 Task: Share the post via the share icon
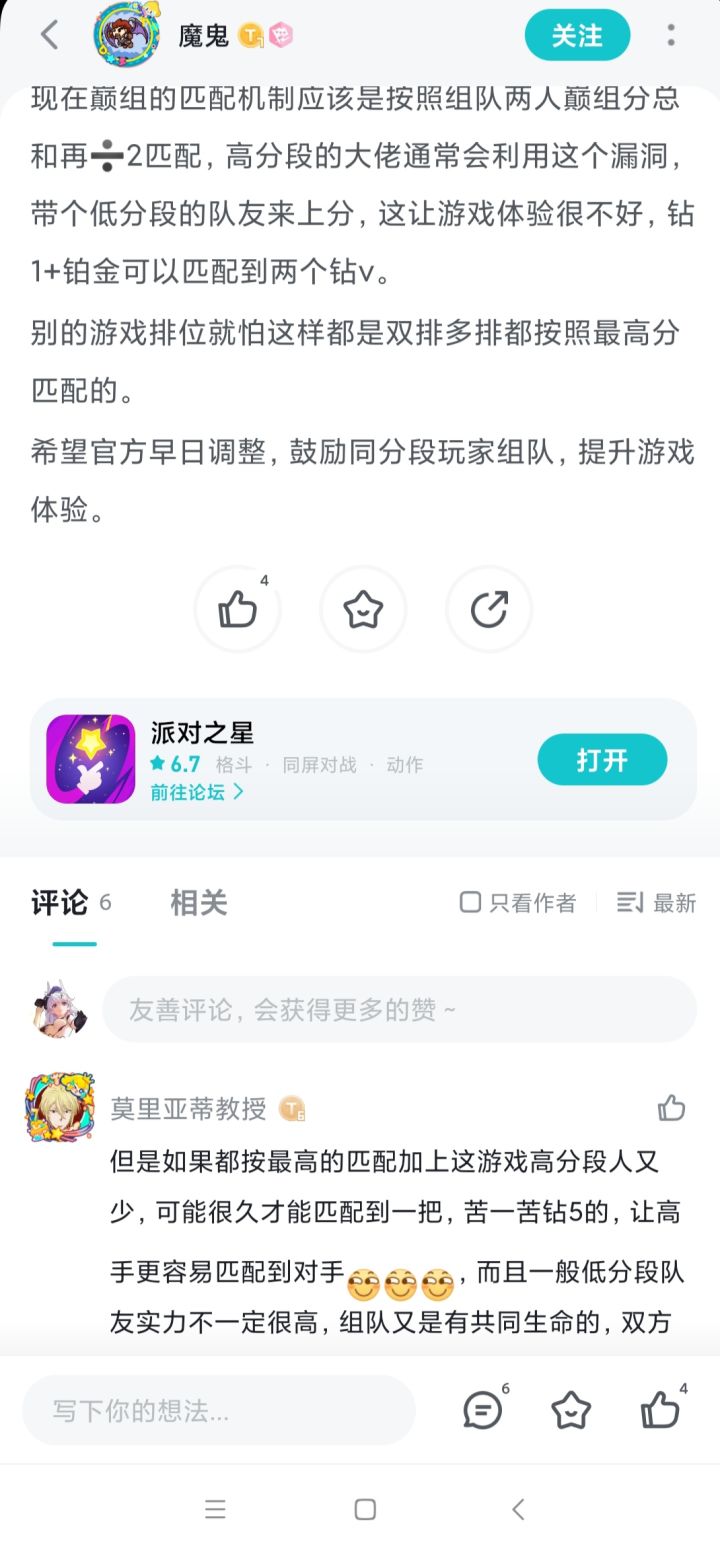click(488, 609)
